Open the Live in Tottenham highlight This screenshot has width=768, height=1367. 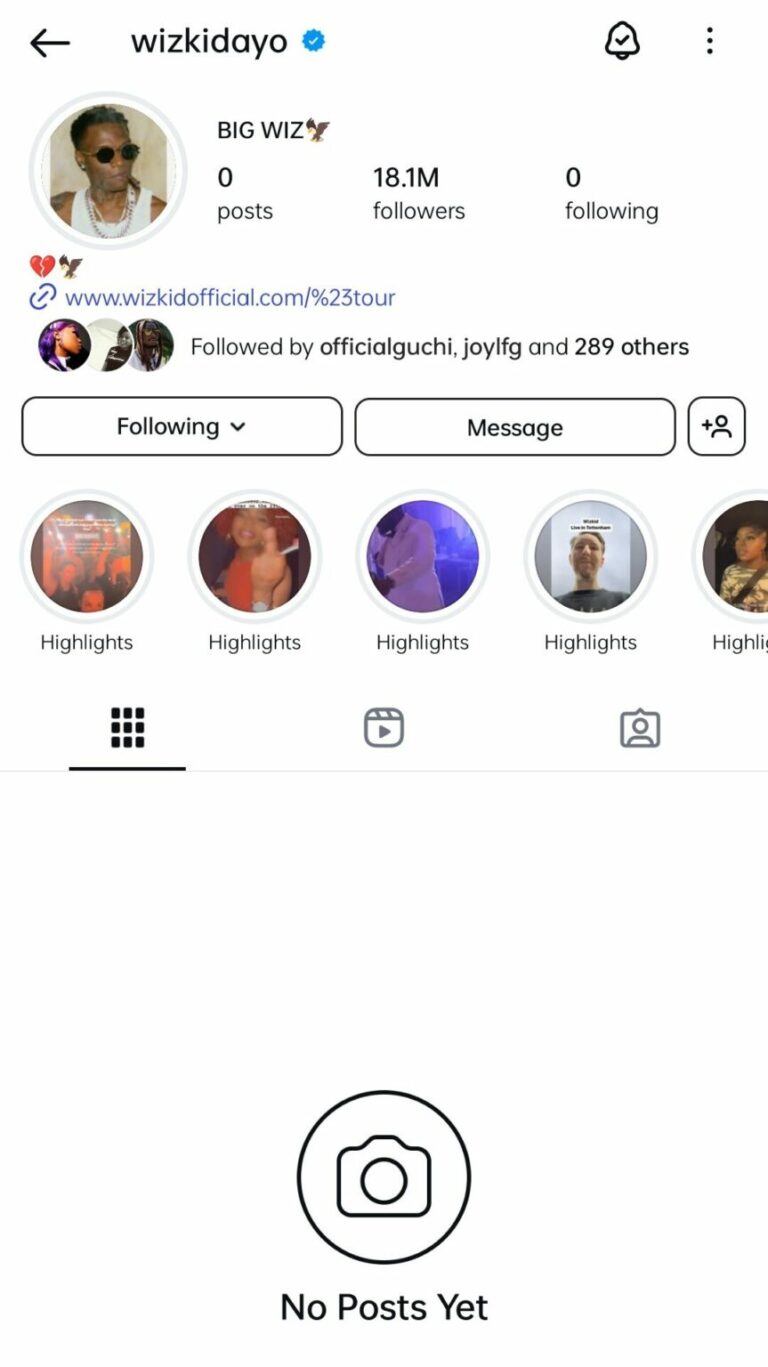click(590, 556)
